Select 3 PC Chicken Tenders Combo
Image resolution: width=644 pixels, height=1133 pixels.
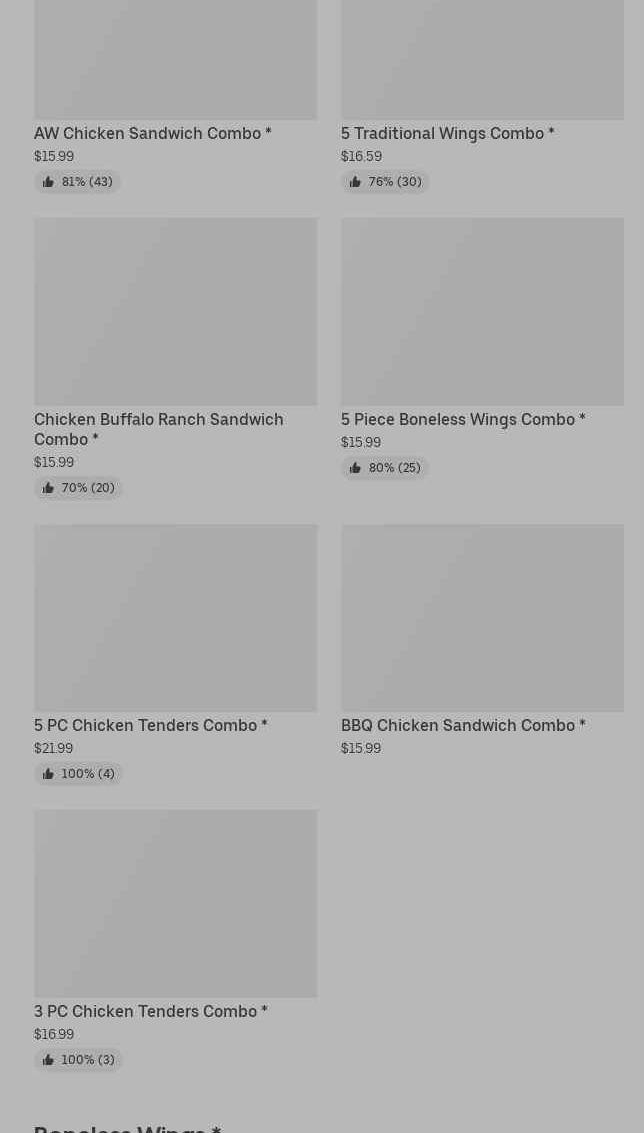click(x=151, y=1011)
